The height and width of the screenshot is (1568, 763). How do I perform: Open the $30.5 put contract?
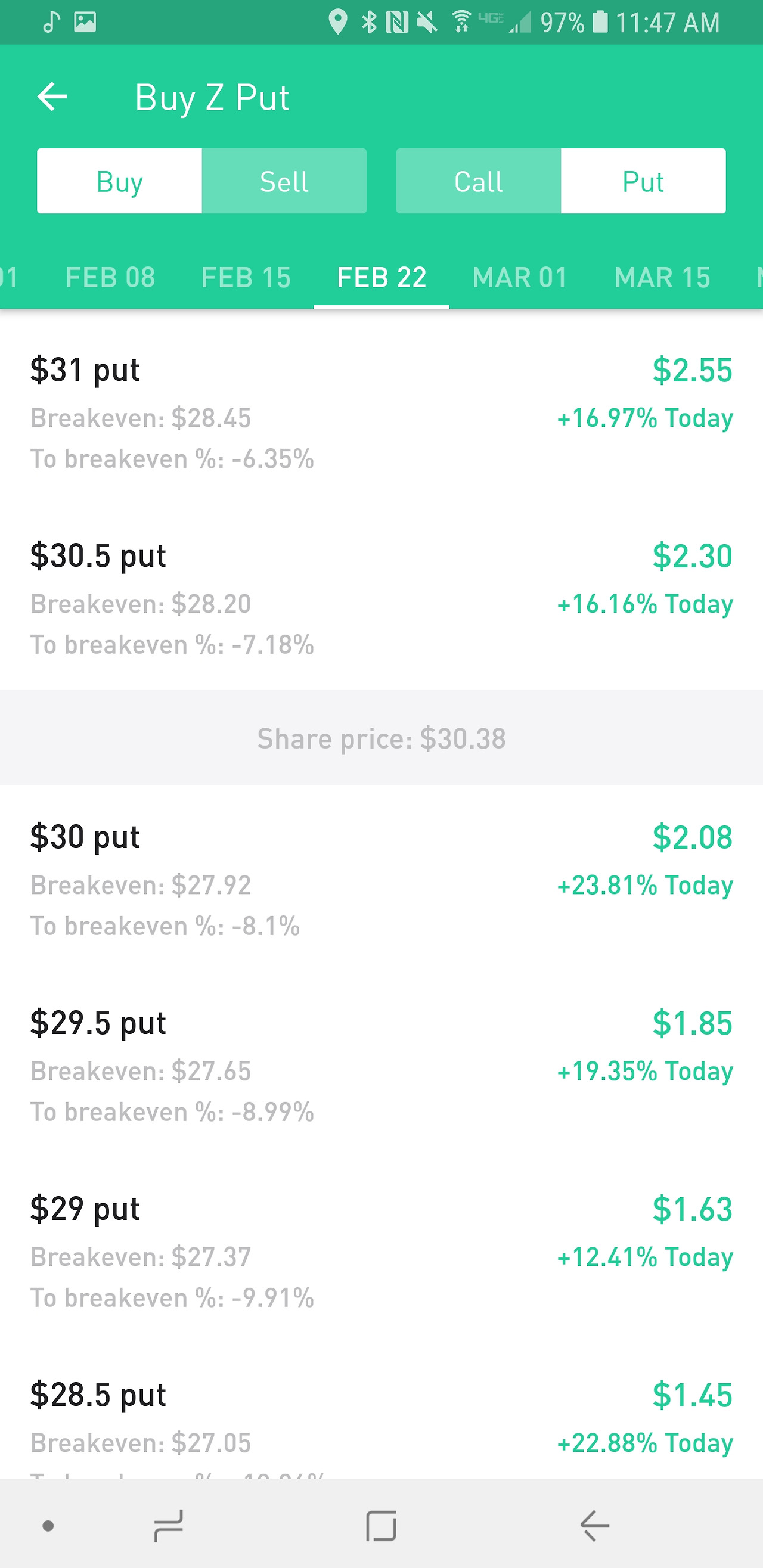(381, 599)
